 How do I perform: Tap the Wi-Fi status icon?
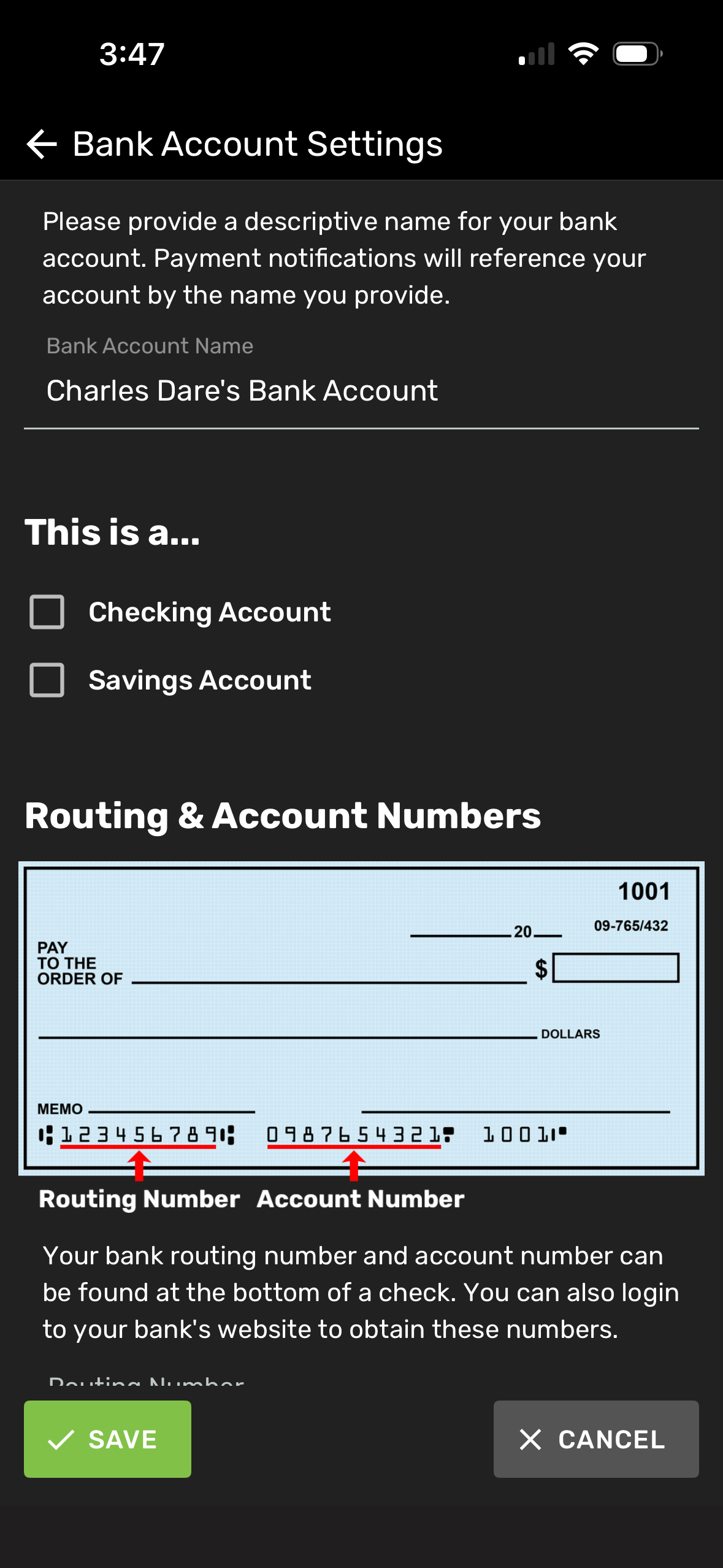(x=583, y=54)
